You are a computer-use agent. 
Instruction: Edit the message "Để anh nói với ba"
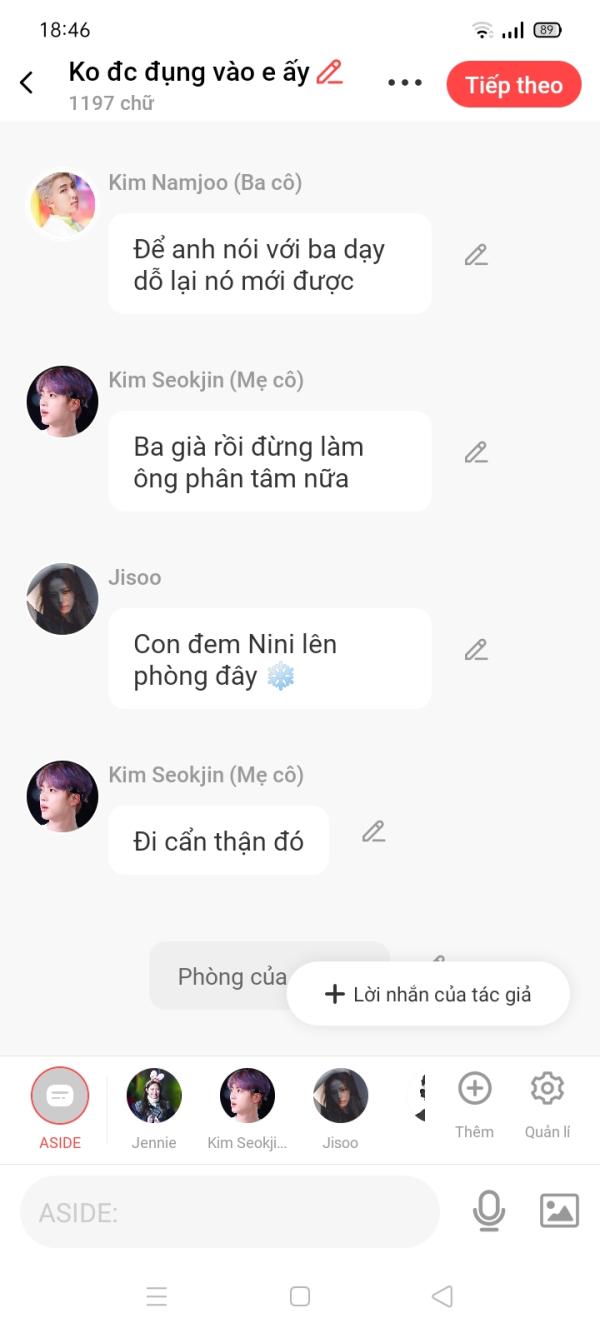tap(476, 255)
